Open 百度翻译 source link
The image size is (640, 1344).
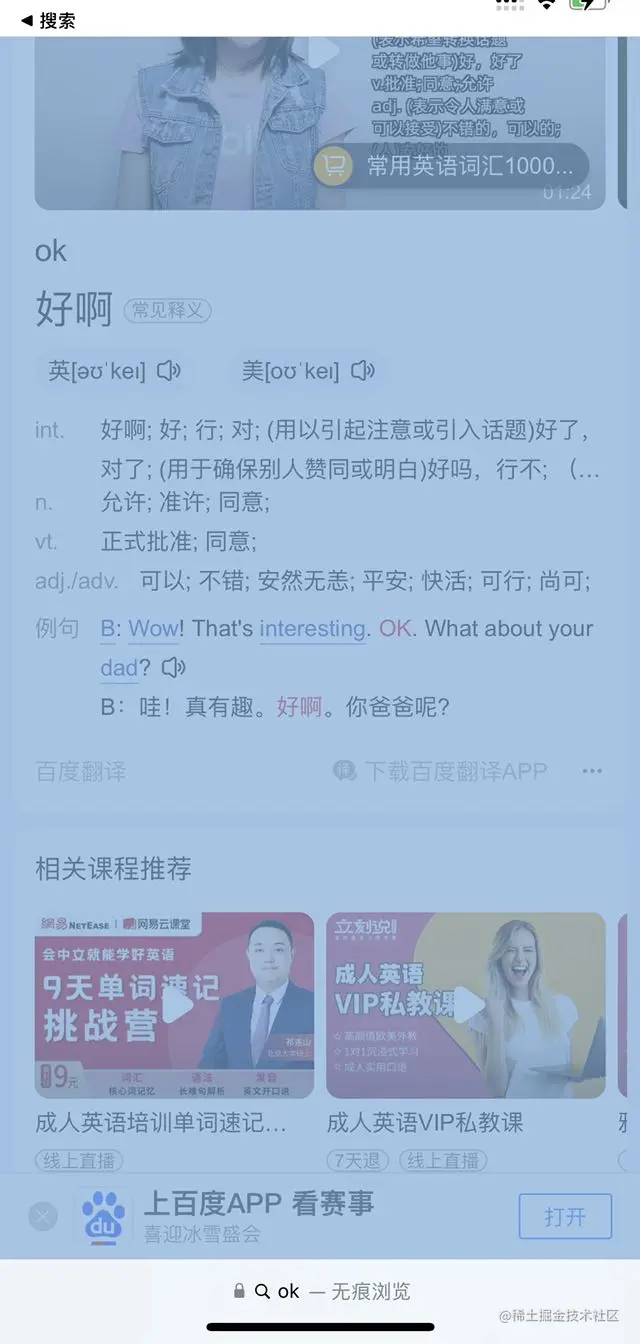pos(81,771)
